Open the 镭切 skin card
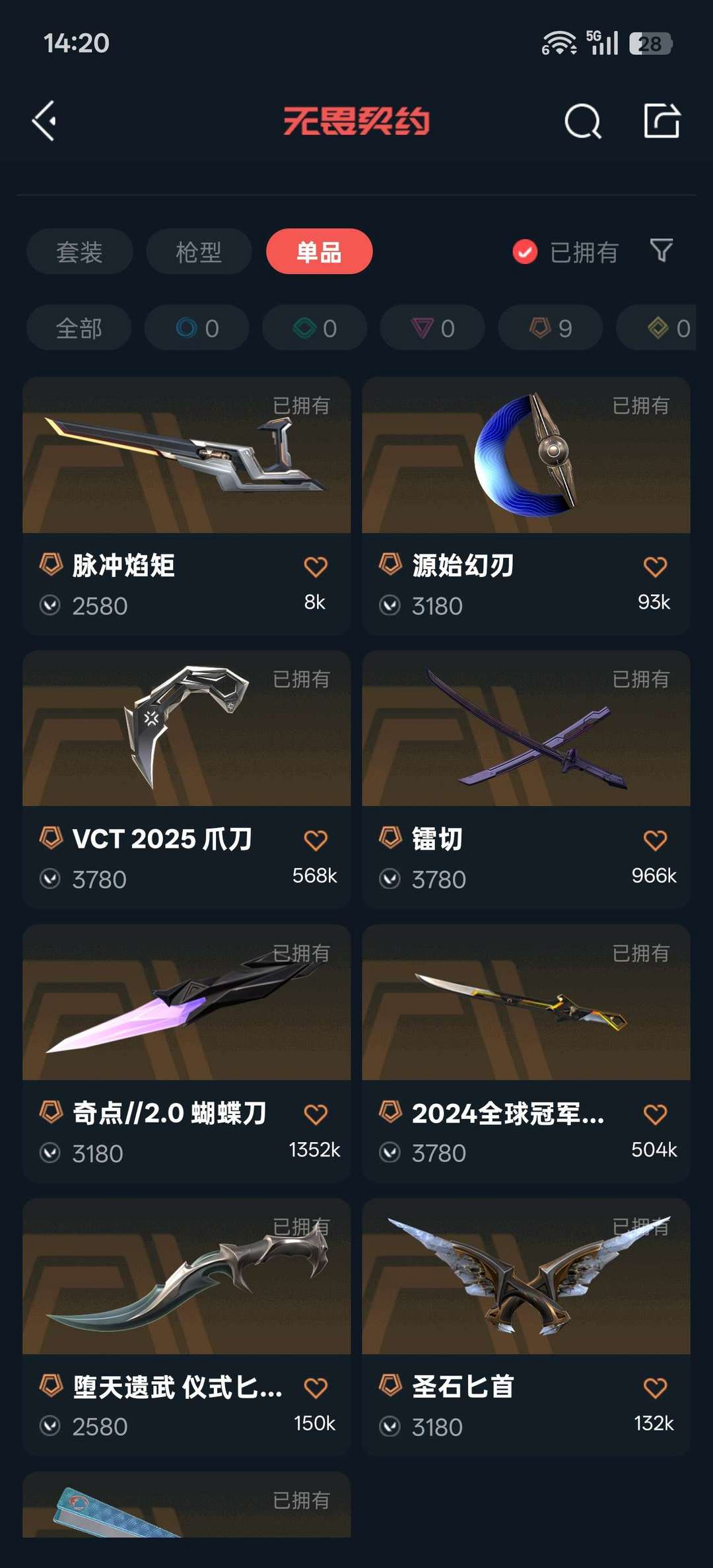 (526, 733)
